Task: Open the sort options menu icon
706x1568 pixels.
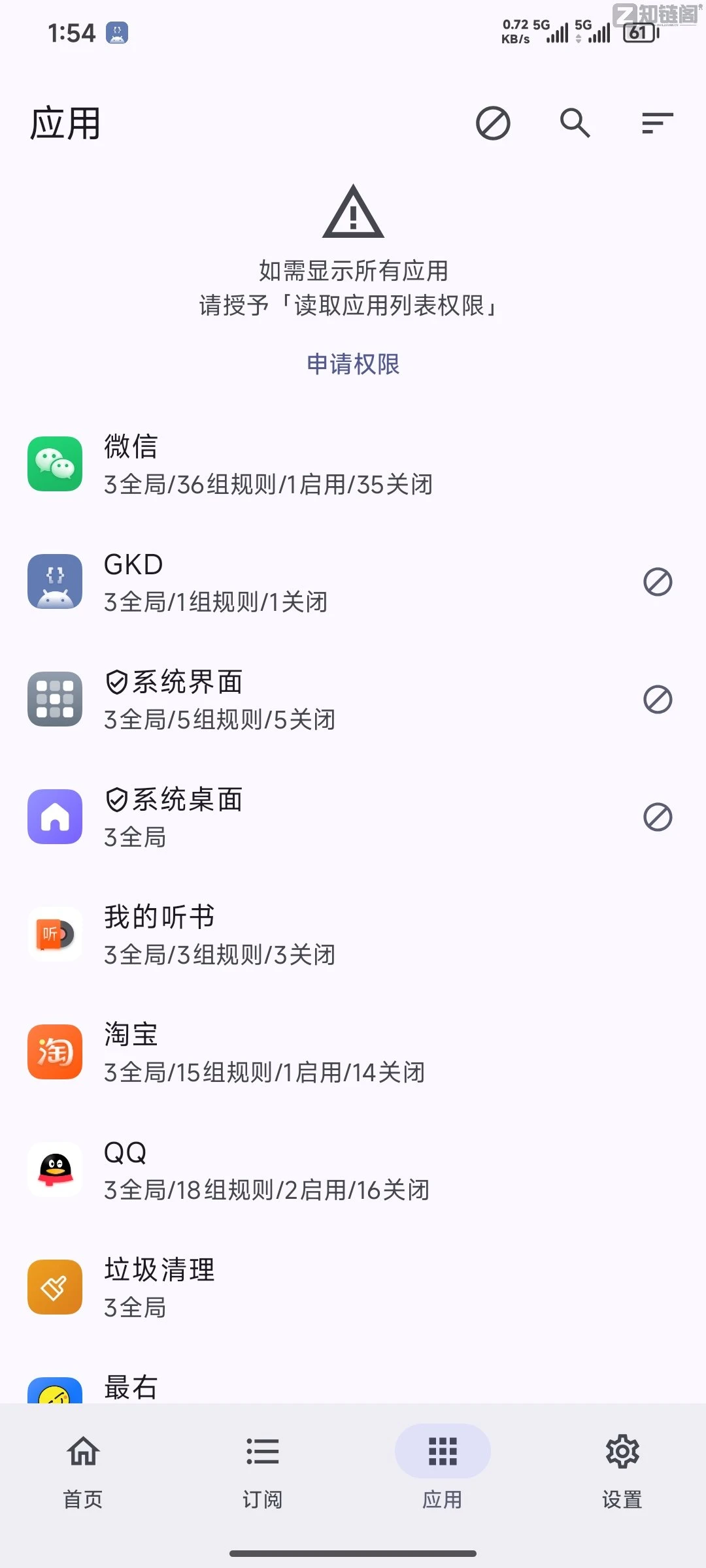Action: [x=657, y=124]
